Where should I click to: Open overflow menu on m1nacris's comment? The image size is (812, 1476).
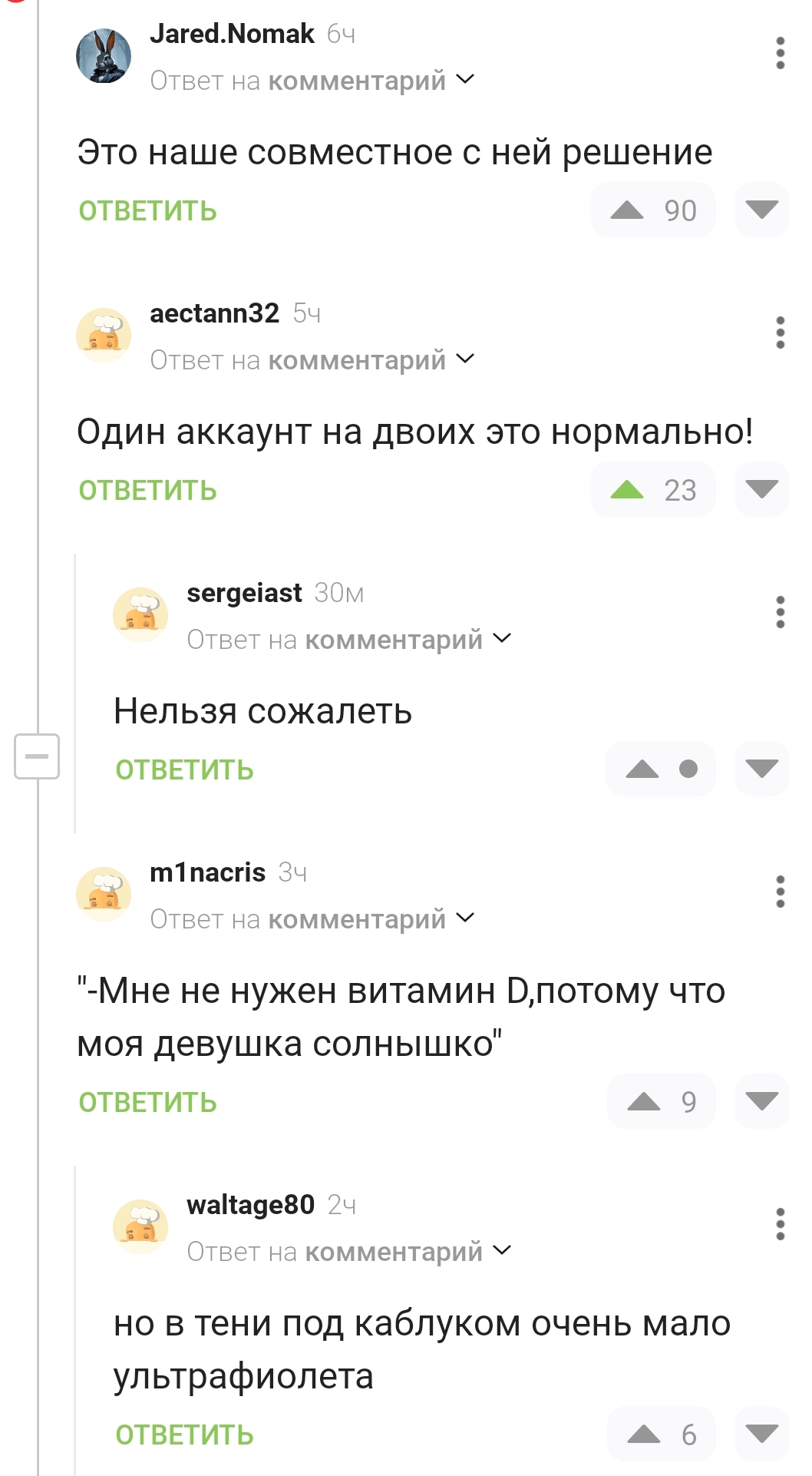[x=780, y=892]
